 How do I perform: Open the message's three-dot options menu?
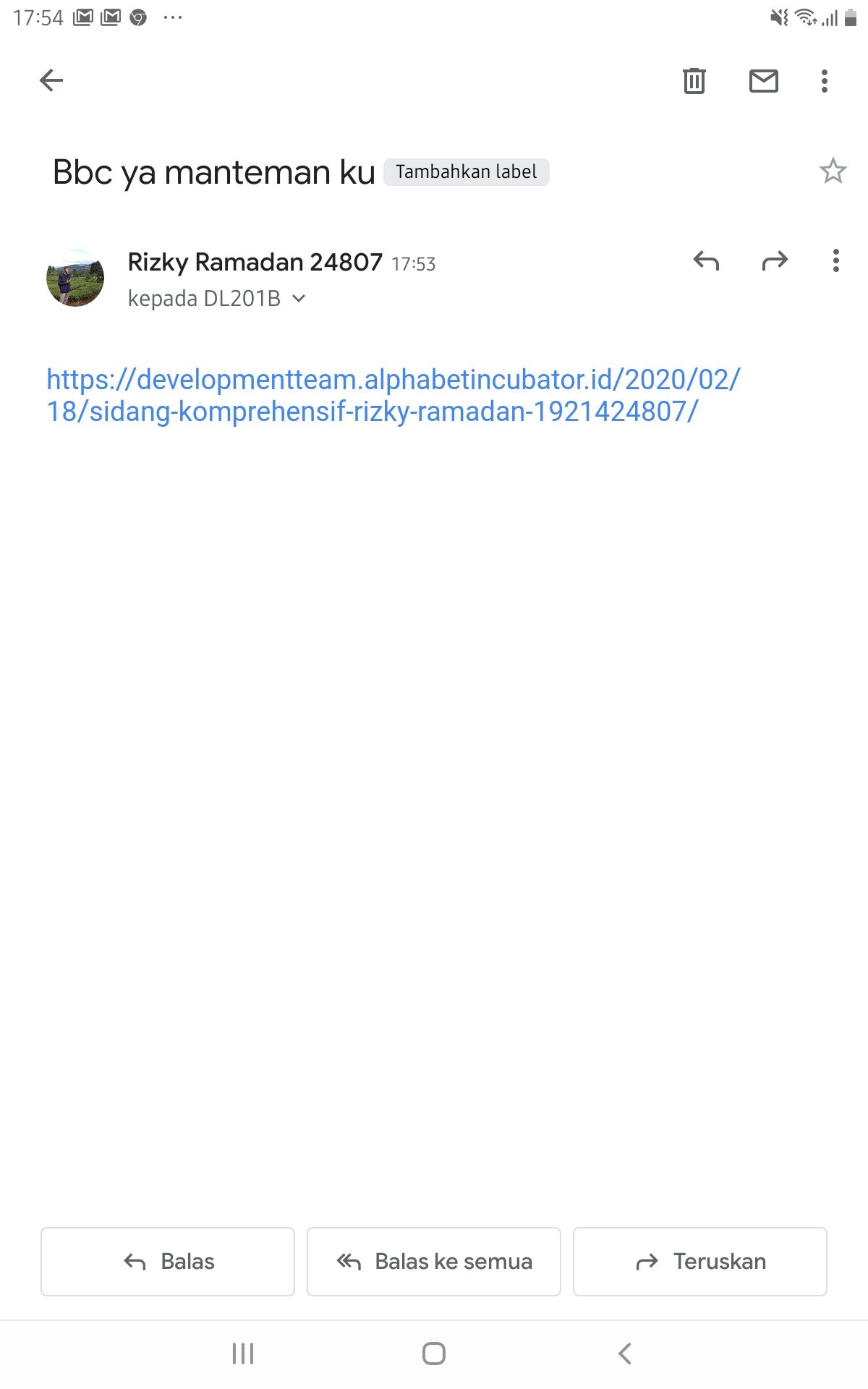[x=835, y=260]
